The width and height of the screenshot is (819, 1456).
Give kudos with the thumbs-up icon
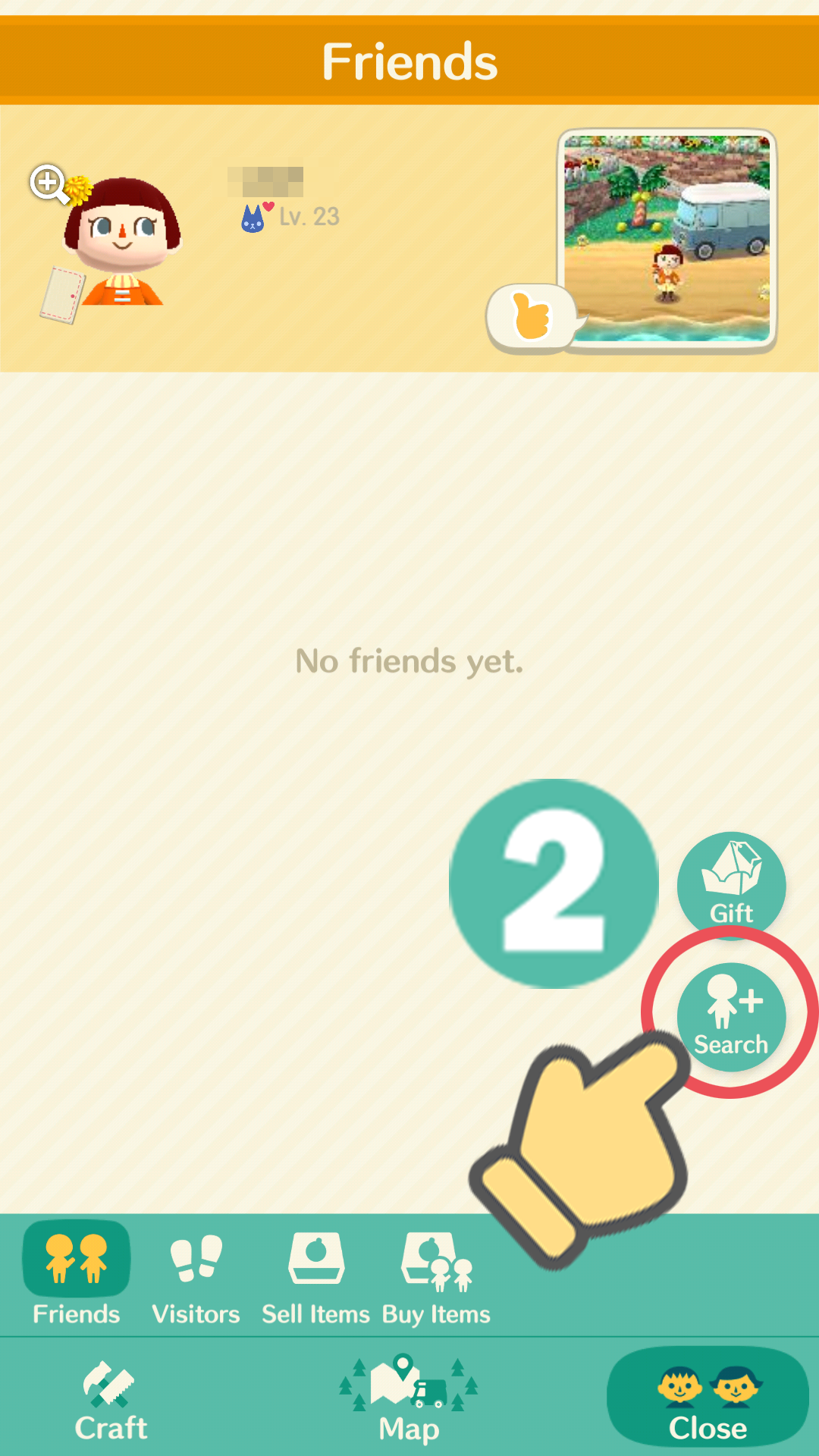(x=531, y=317)
